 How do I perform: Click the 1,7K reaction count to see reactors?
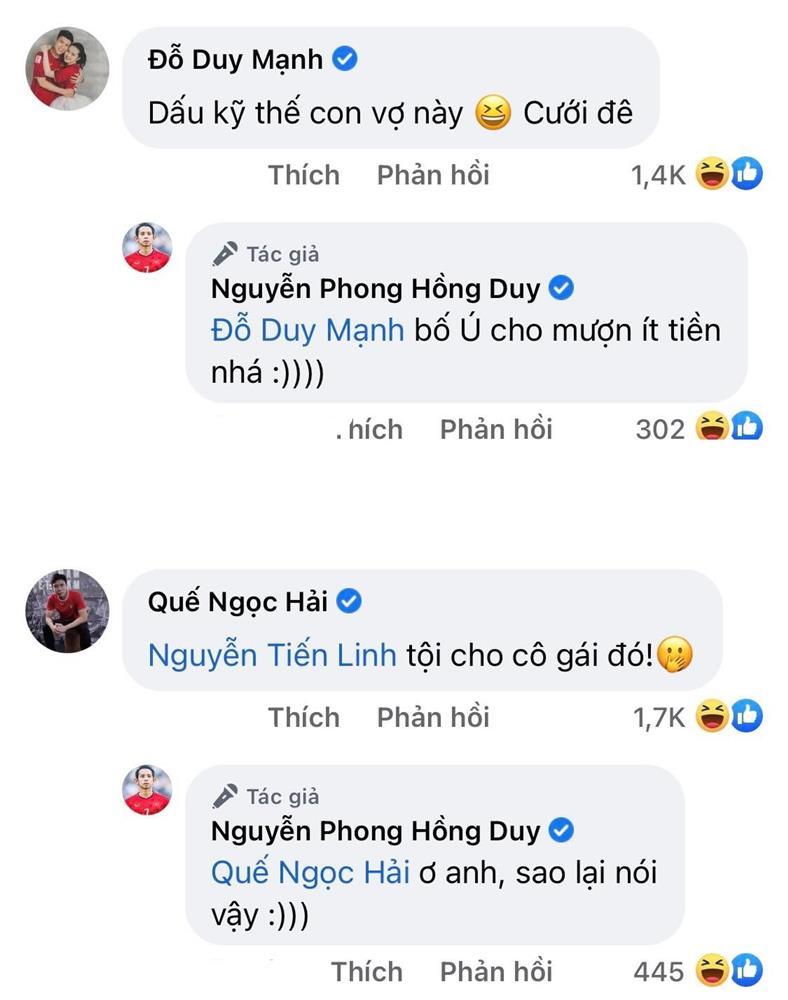point(659,716)
